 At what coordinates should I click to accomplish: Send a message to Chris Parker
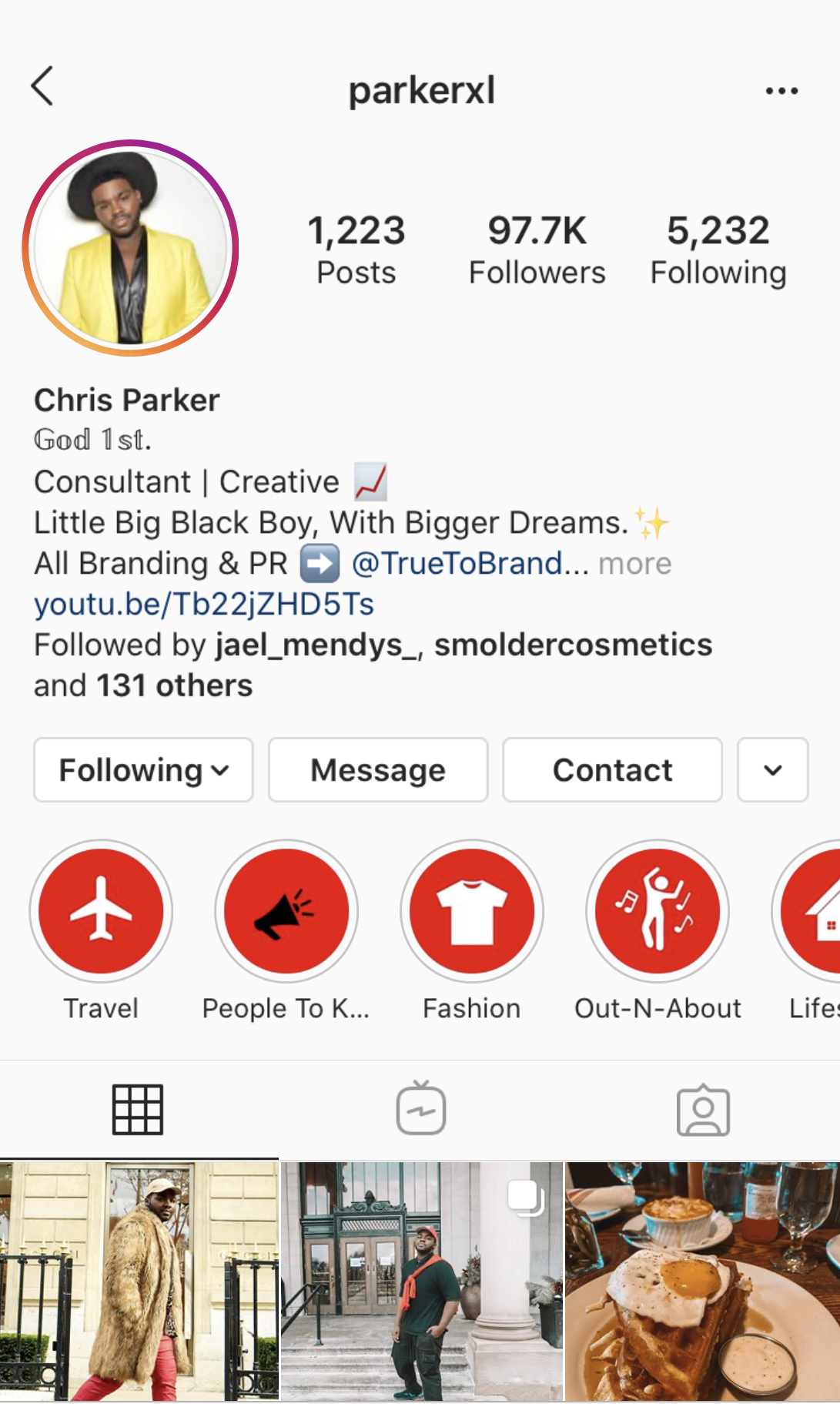(x=378, y=770)
